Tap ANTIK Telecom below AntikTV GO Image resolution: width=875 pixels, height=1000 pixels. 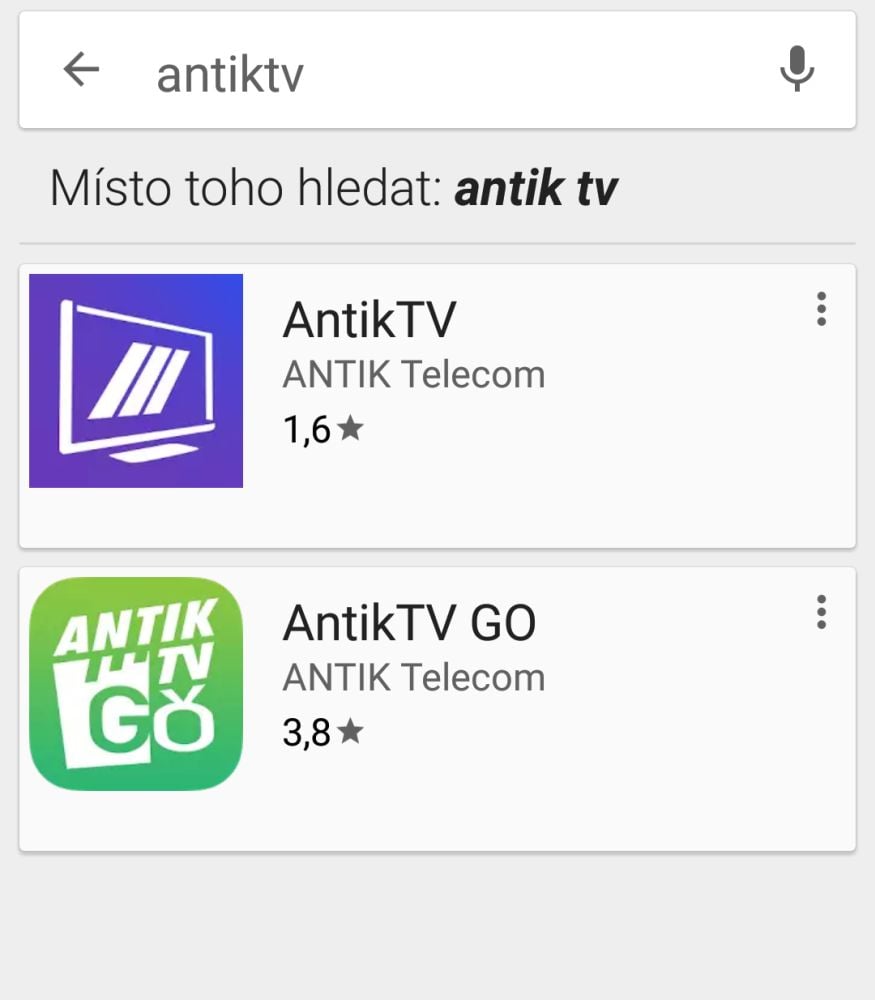pyautogui.click(x=413, y=677)
